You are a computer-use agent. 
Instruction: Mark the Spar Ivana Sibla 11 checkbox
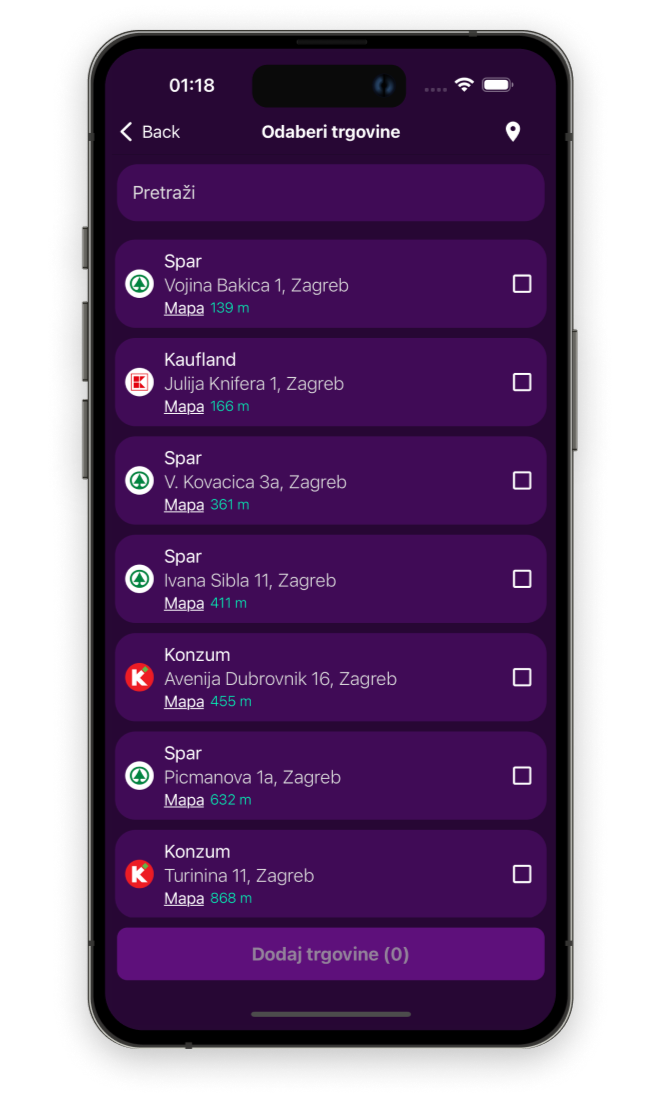pyautogui.click(x=522, y=579)
